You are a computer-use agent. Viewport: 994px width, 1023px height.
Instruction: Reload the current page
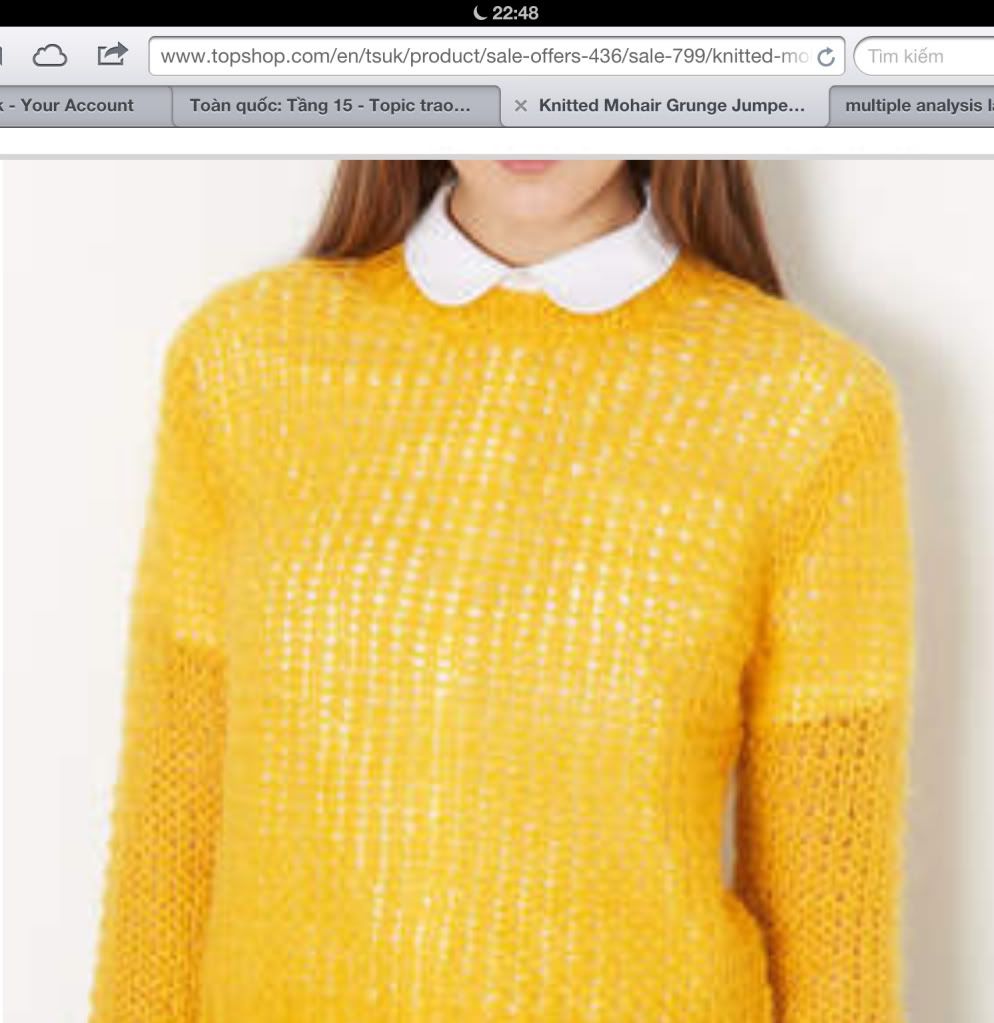[826, 57]
